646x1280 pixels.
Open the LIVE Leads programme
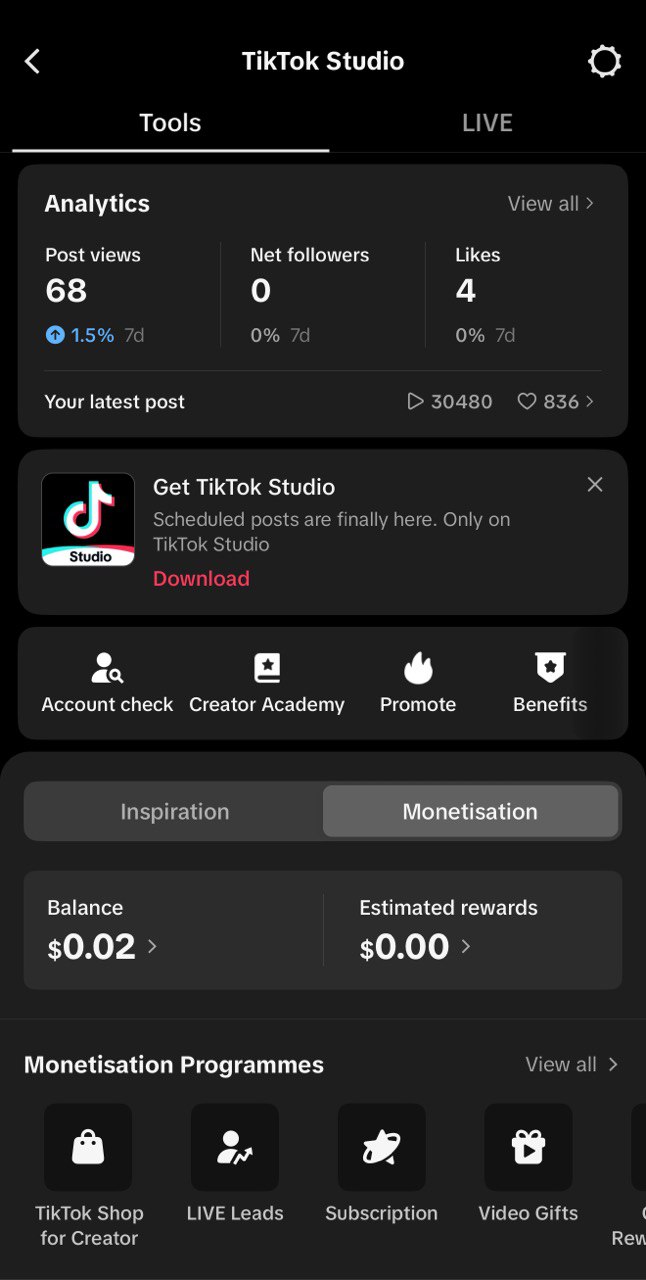pos(235,1164)
